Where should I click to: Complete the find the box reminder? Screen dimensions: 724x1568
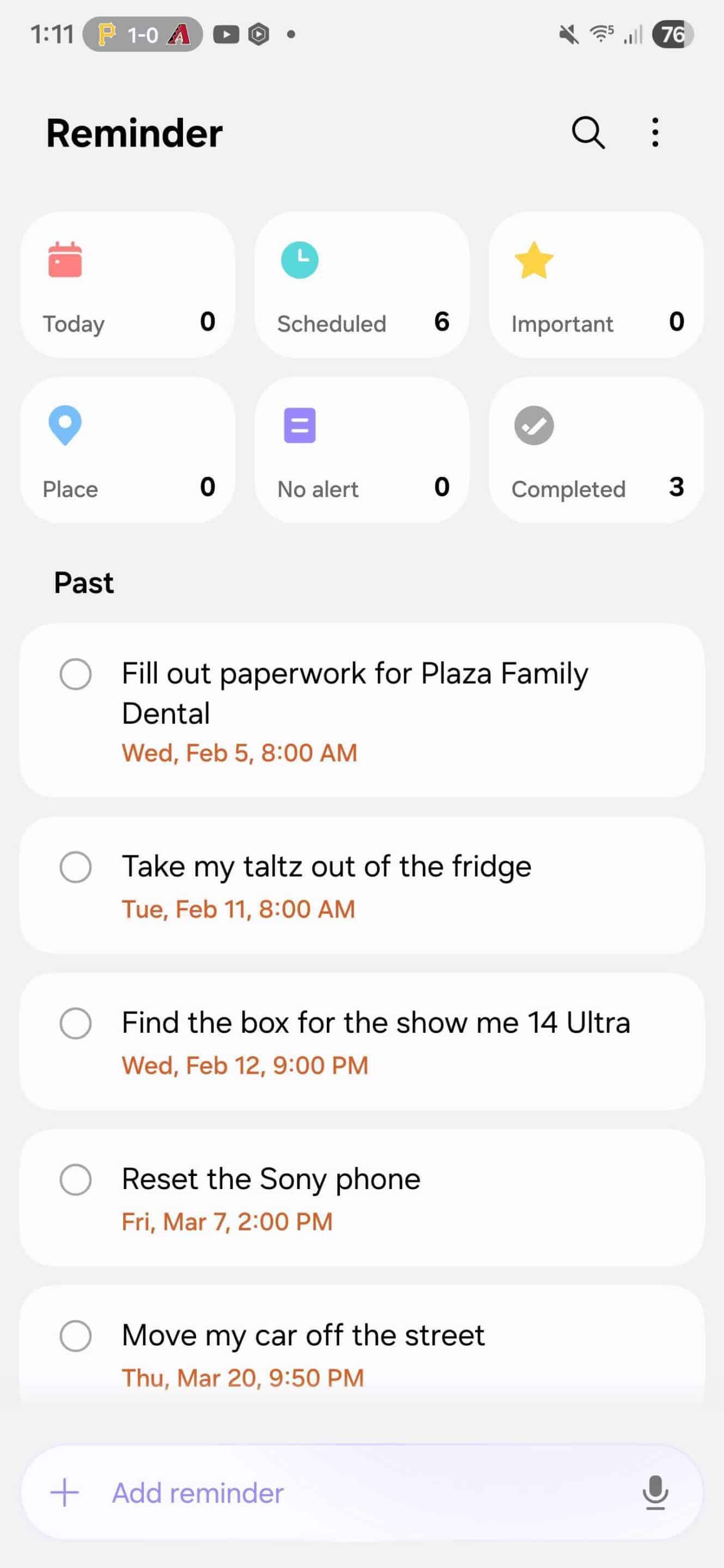76,1023
